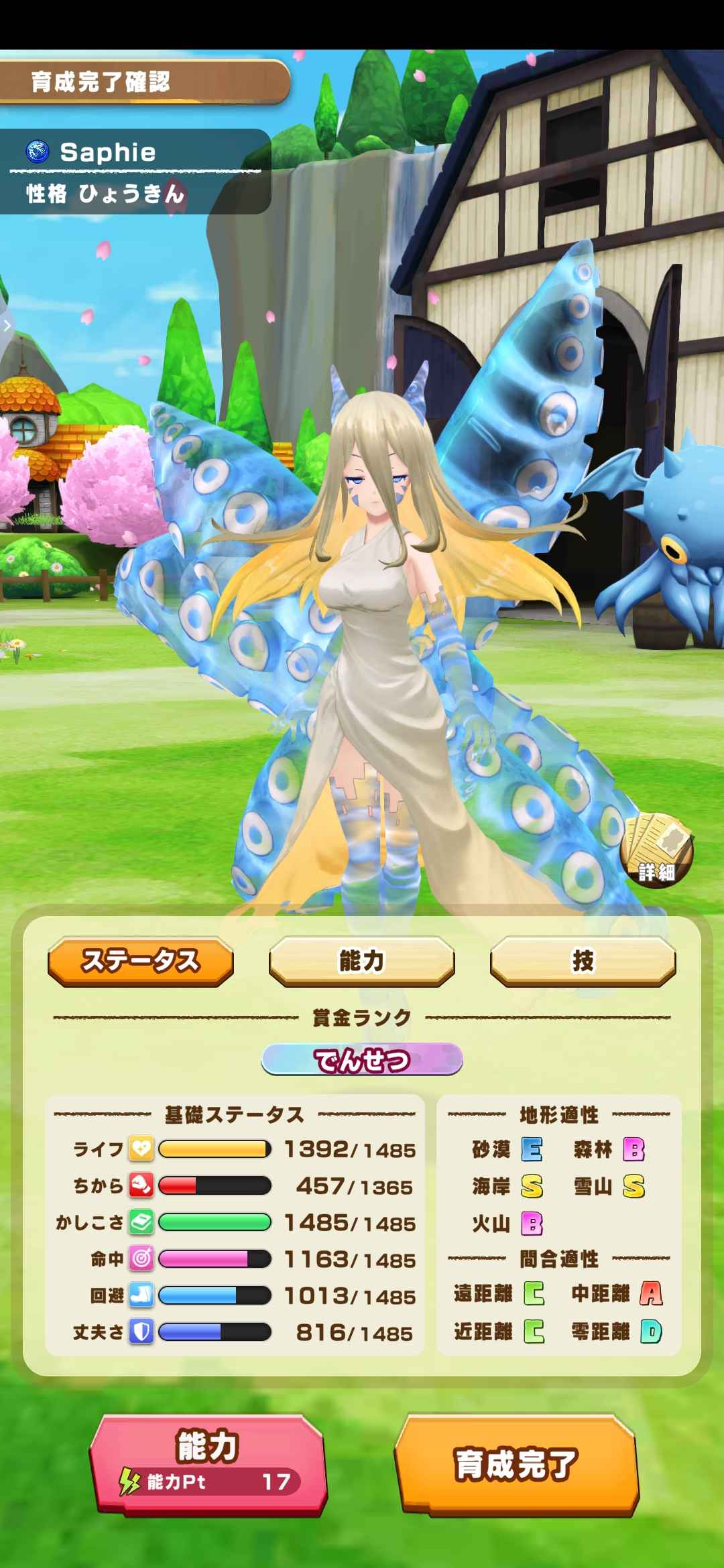Switch to the ステータス tab
Image resolution: width=724 pixels, height=1568 pixels.
141,961
